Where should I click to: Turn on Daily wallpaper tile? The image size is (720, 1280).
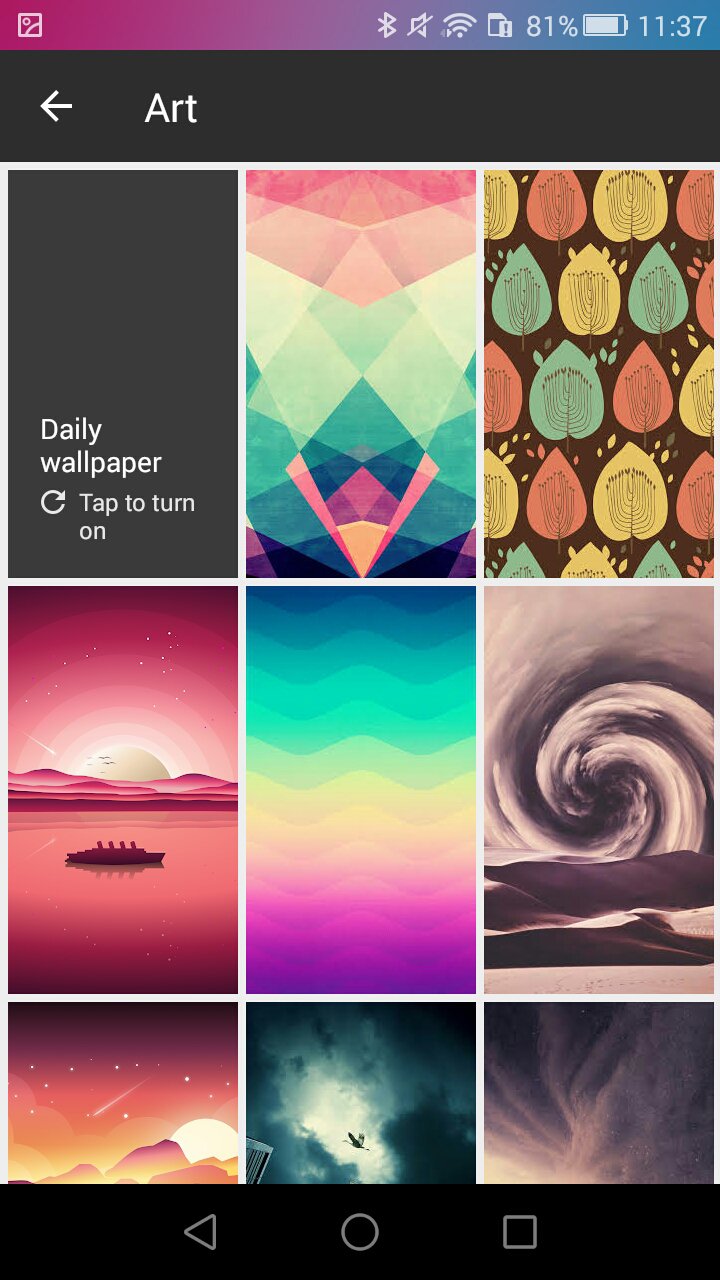[x=122, y=374]
